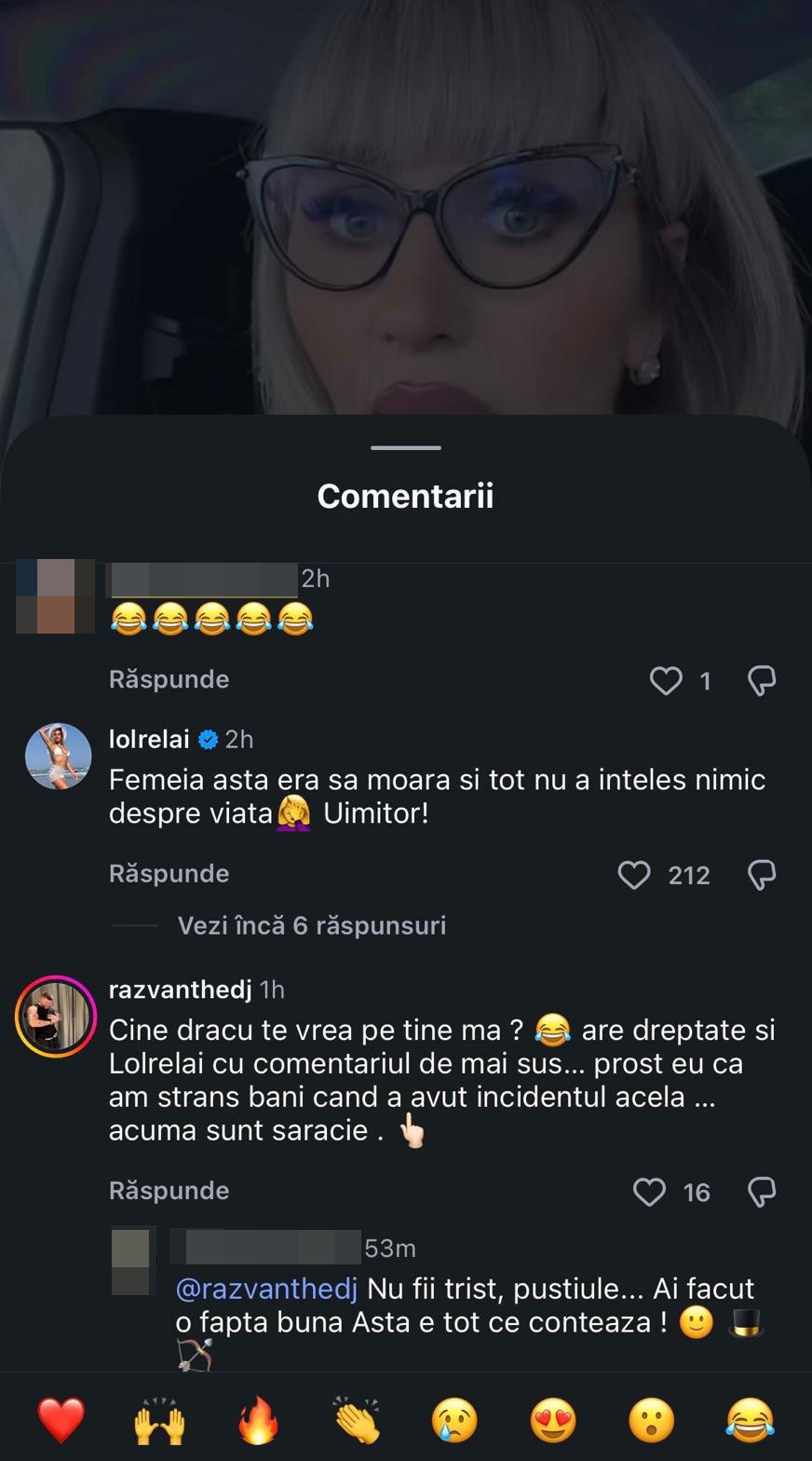
Task: Insert laughing tears emoji reaction
Action: point(751,1420)
